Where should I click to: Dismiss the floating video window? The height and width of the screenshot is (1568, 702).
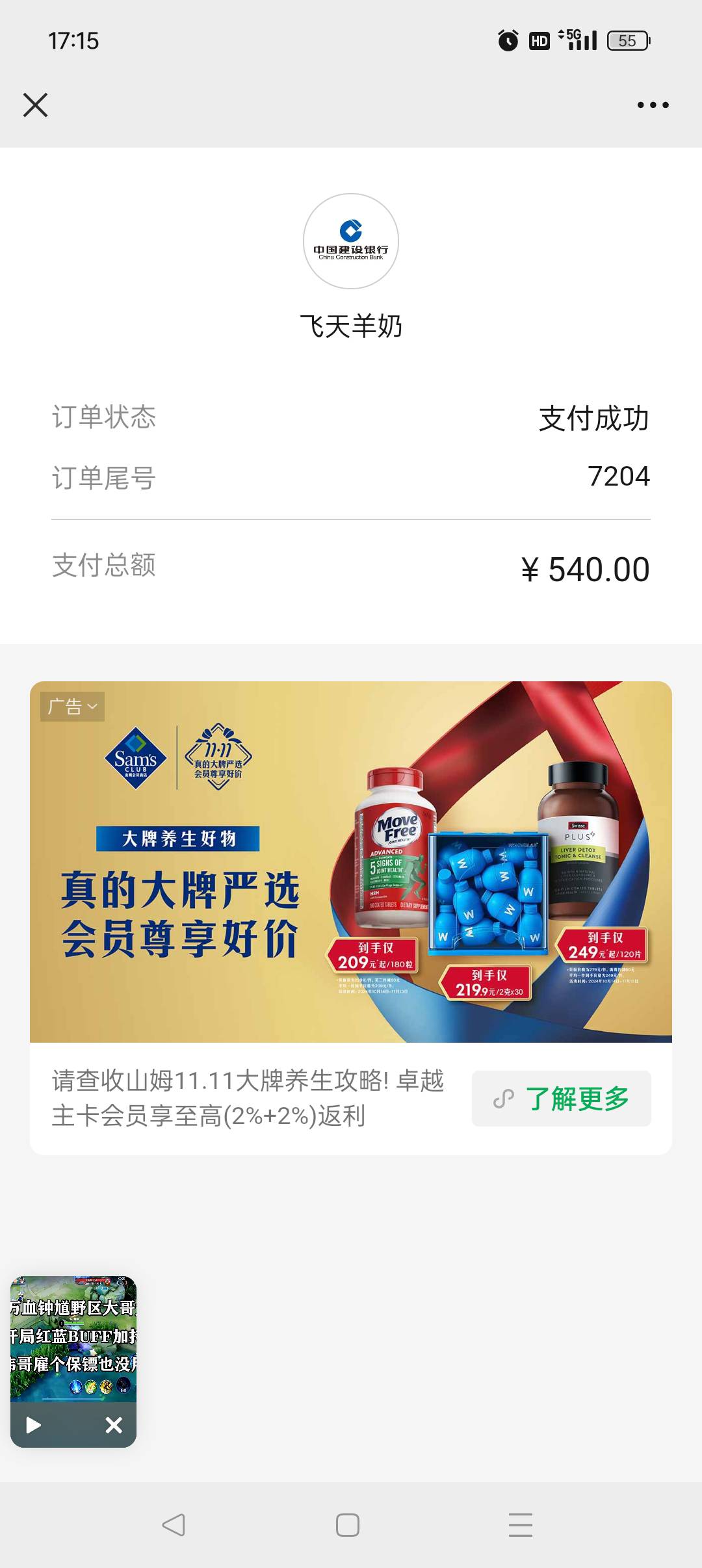114,1426
